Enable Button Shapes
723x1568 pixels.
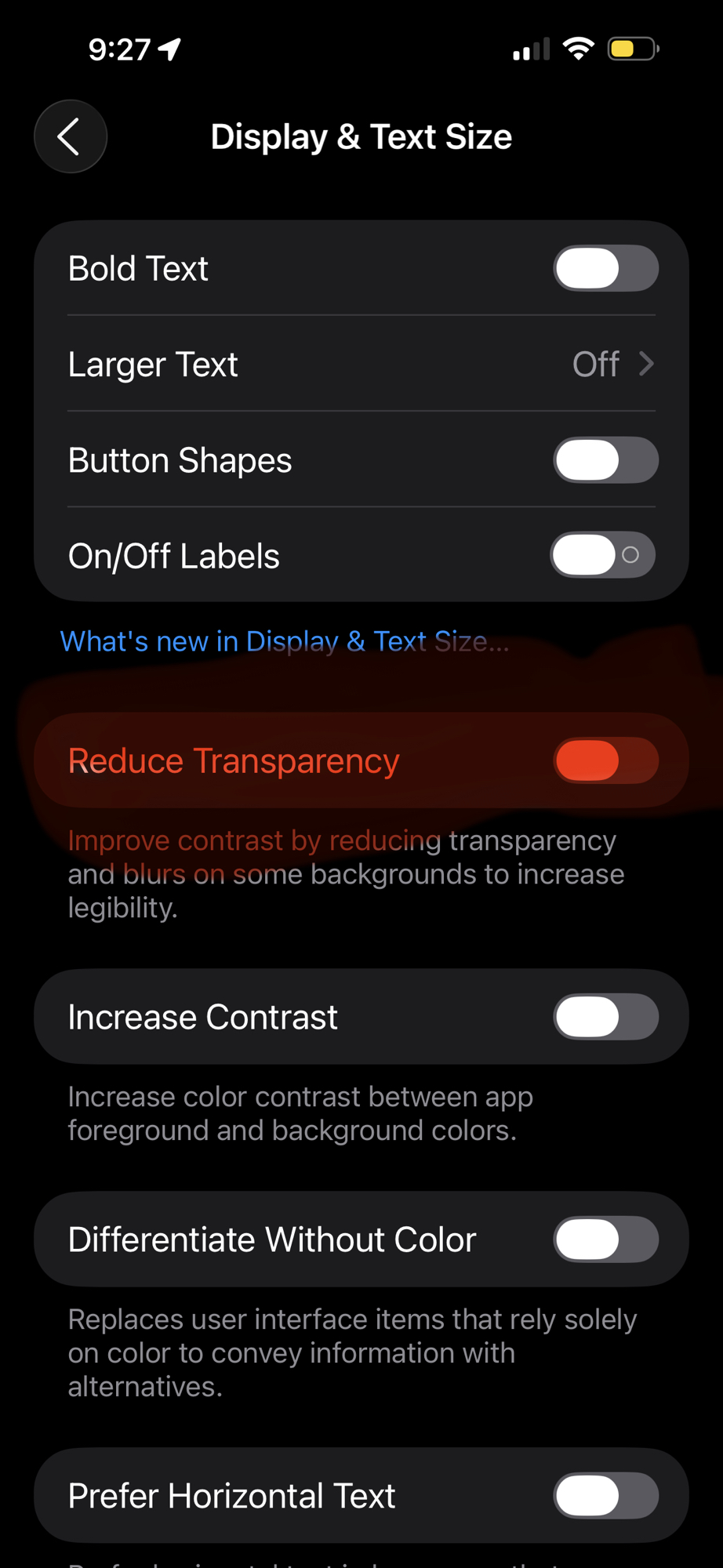pos(605,460)
